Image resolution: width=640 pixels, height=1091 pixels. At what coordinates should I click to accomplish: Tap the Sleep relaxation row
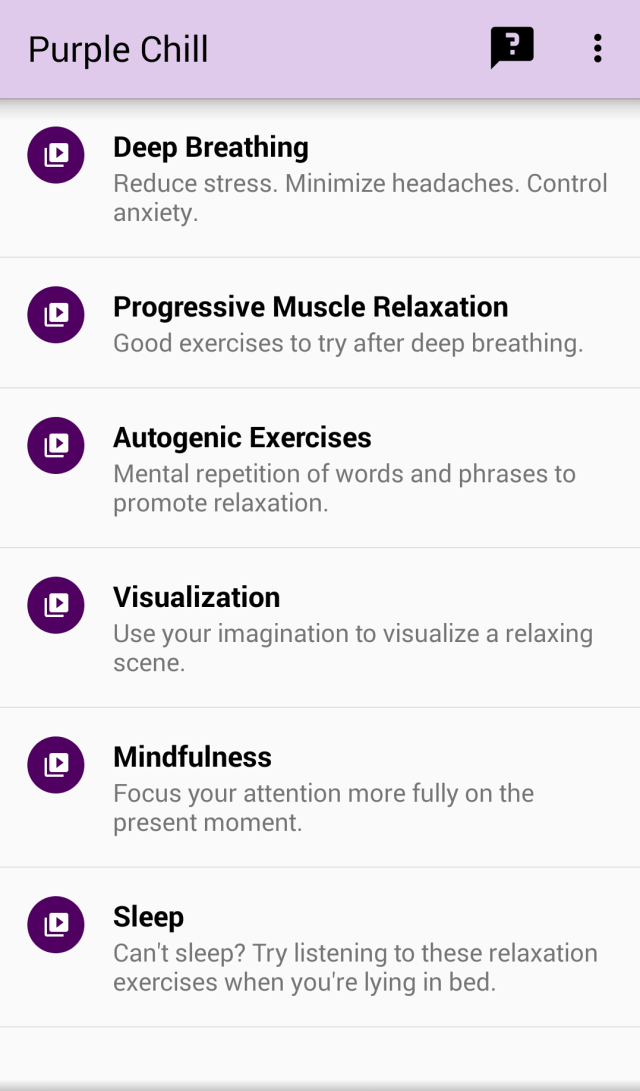tap(320, 948)
